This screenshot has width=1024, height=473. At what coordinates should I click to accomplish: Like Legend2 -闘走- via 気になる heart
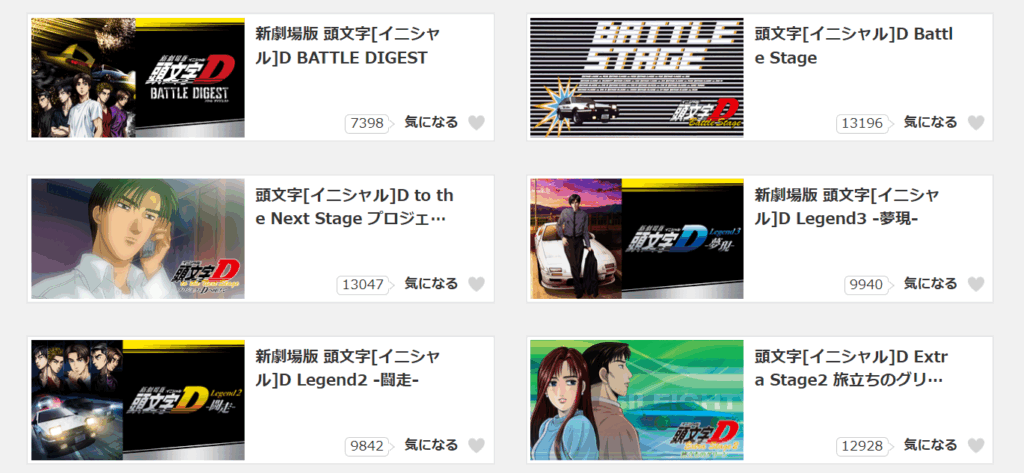point(476,445)
